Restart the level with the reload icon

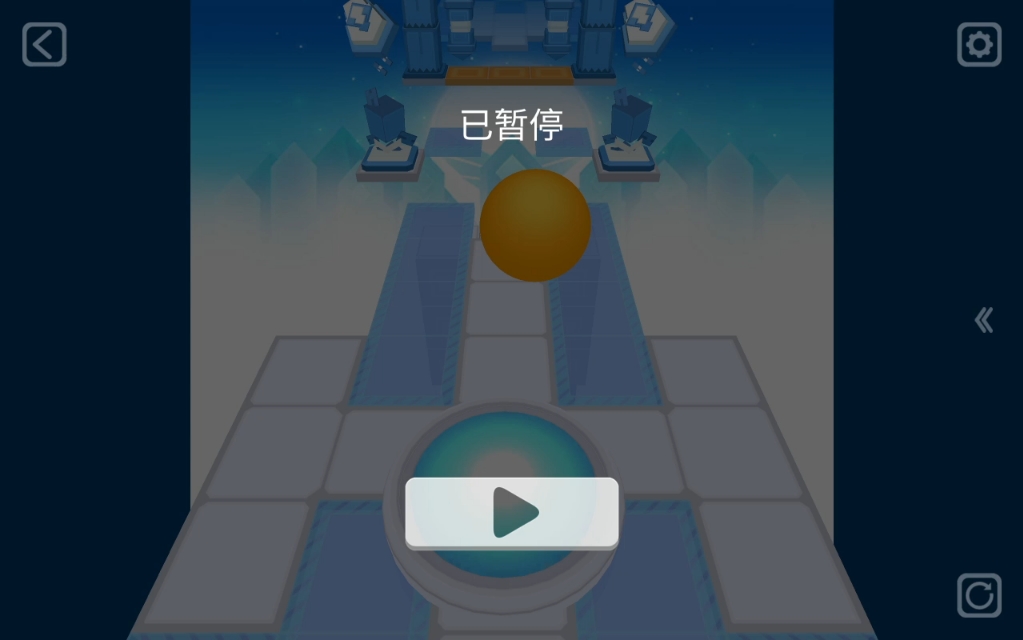click(979, 595)
